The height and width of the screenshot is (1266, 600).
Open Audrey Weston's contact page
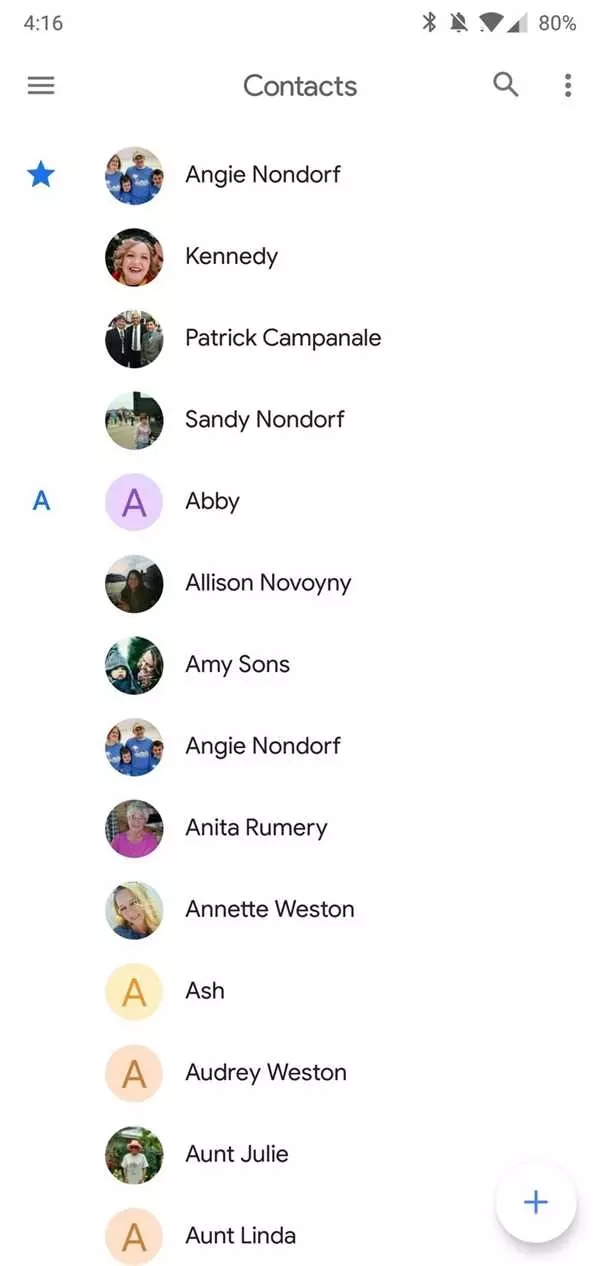265,1073
